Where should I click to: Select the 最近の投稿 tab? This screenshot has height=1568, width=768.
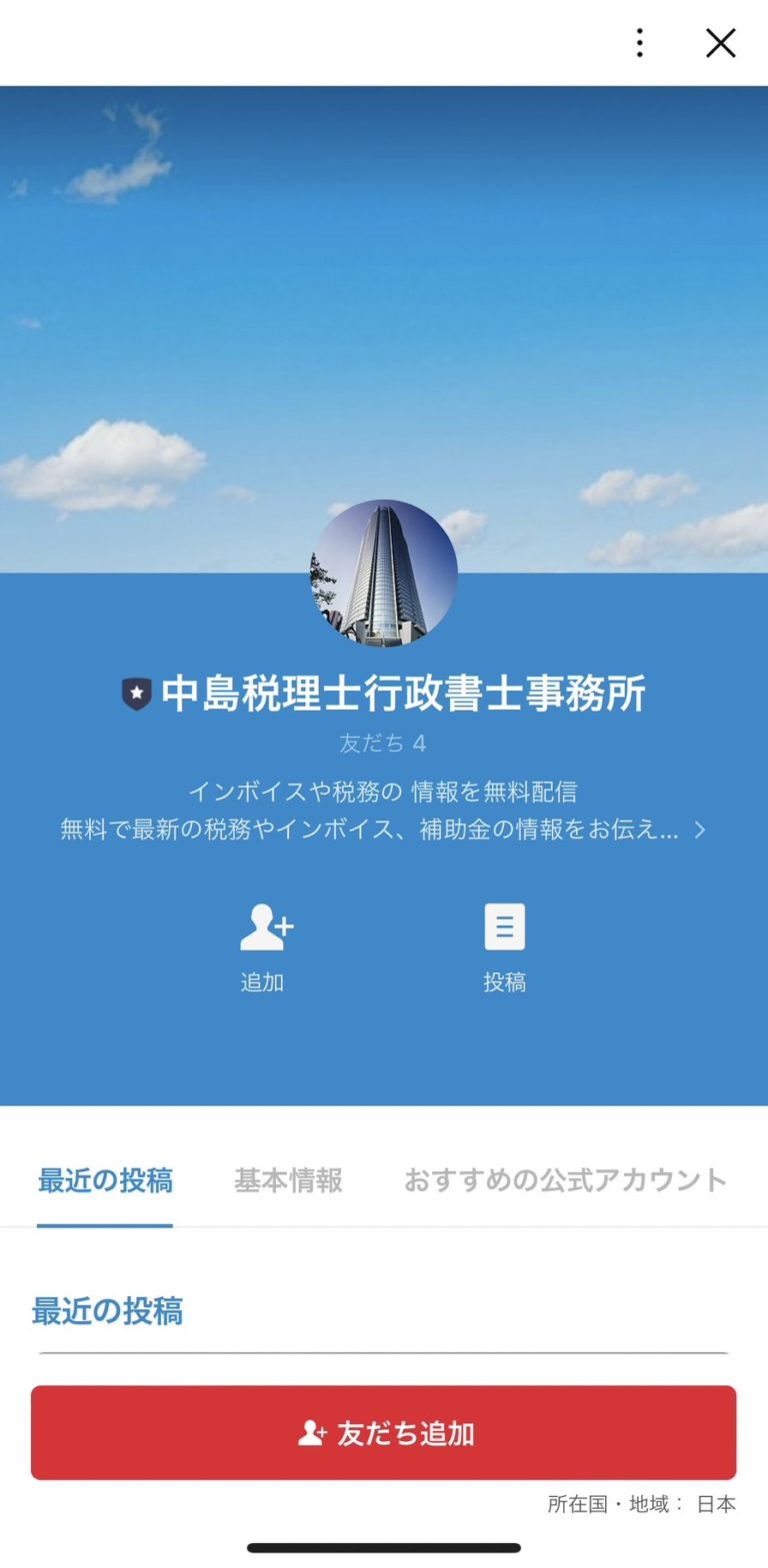tap(104, 1180)
